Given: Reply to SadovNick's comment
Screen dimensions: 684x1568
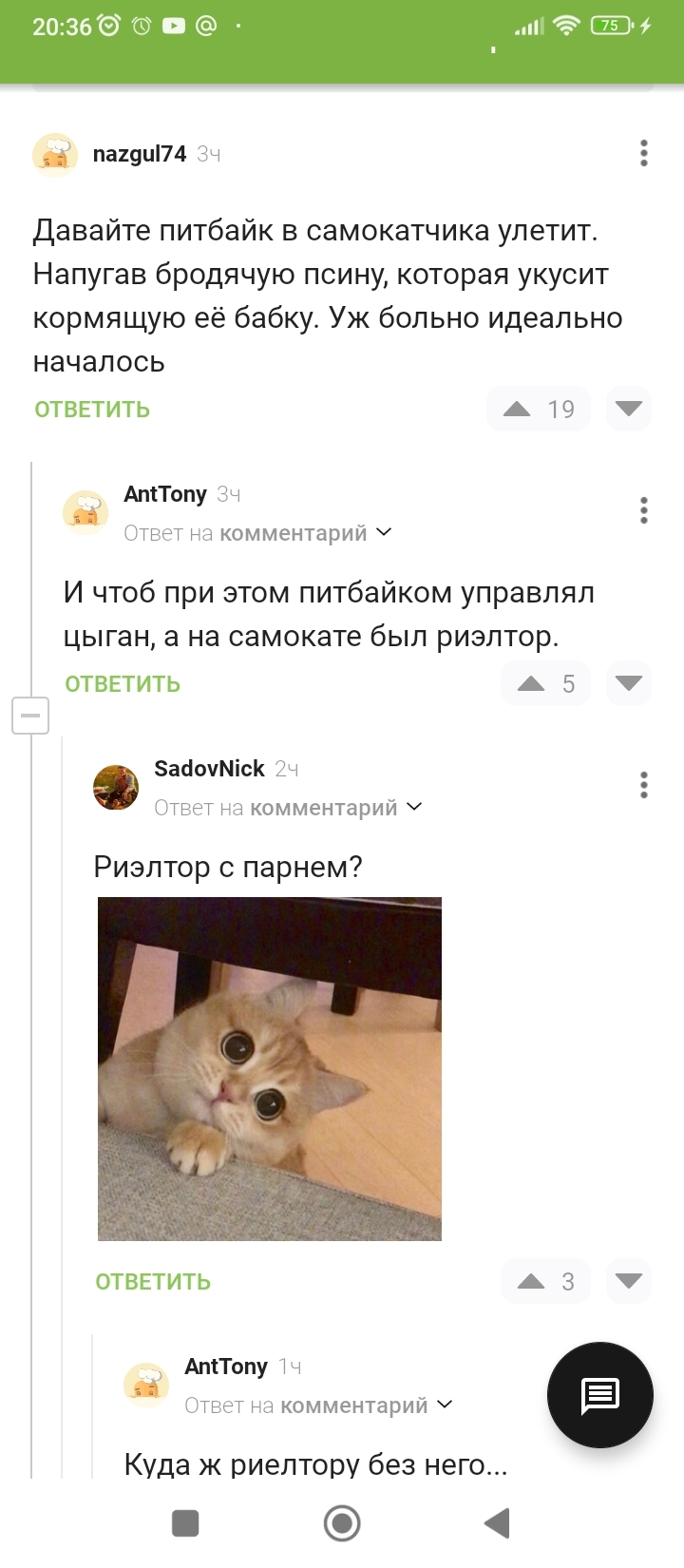Looking at the screenshot, I should pos(153,1282).
